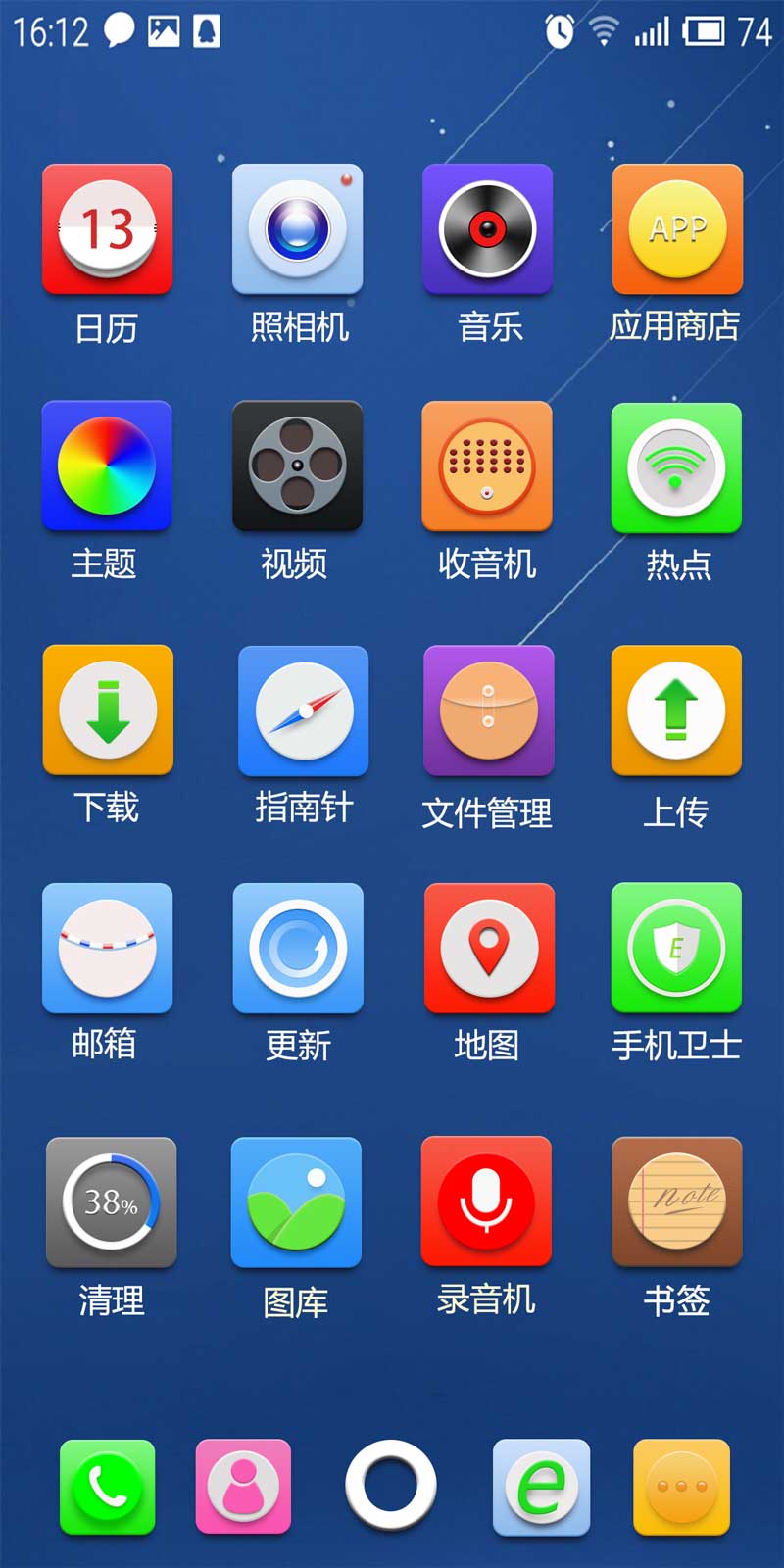Screen dimensions: 784x1568
Task: Launch the e browser in dock
Action: (541, 1487)
